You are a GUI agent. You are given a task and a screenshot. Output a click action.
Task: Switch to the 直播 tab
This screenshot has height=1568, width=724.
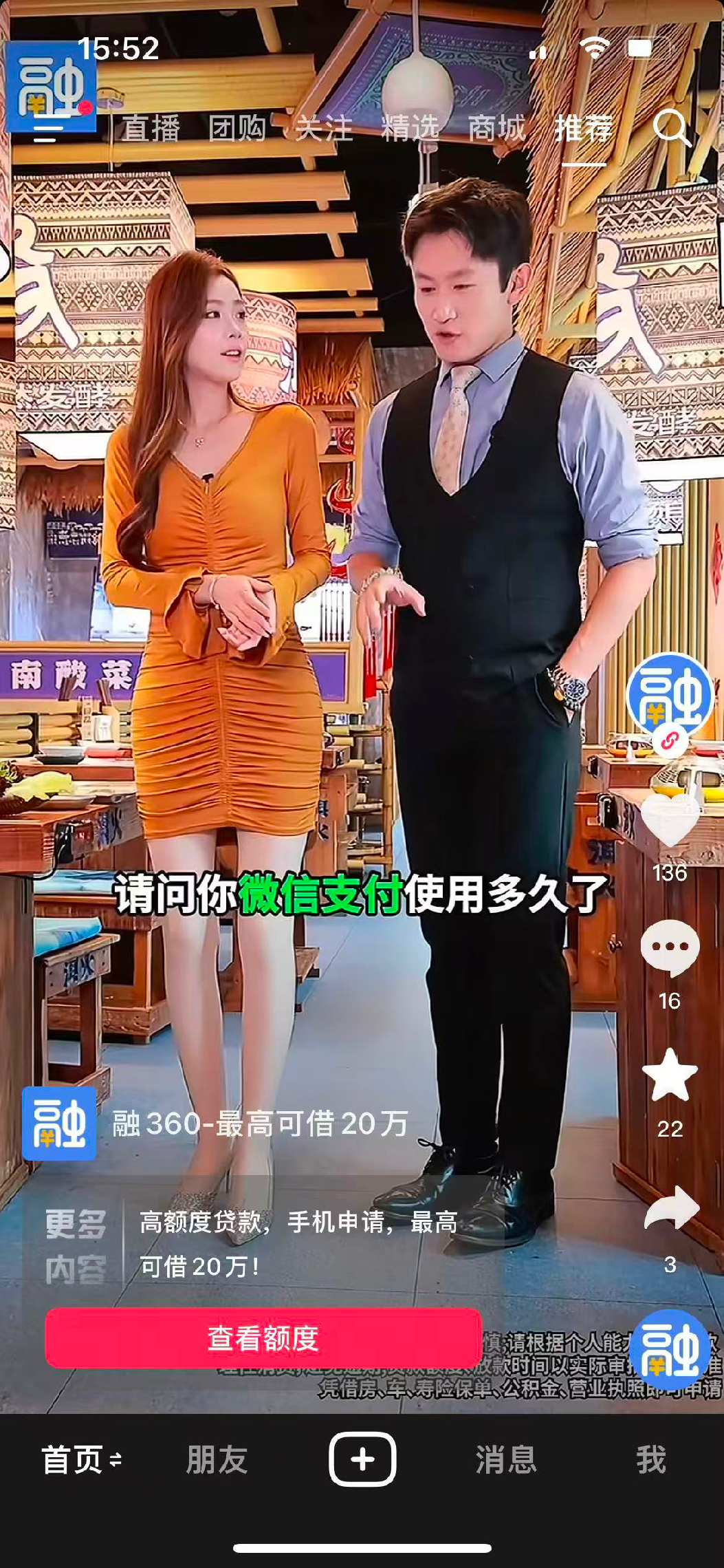tap(151, 129)
